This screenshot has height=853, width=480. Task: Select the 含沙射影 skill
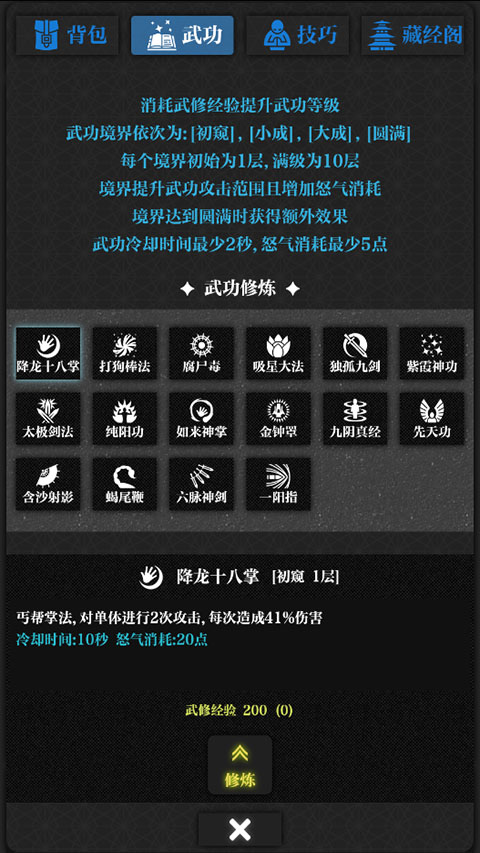tap(48, 484)
